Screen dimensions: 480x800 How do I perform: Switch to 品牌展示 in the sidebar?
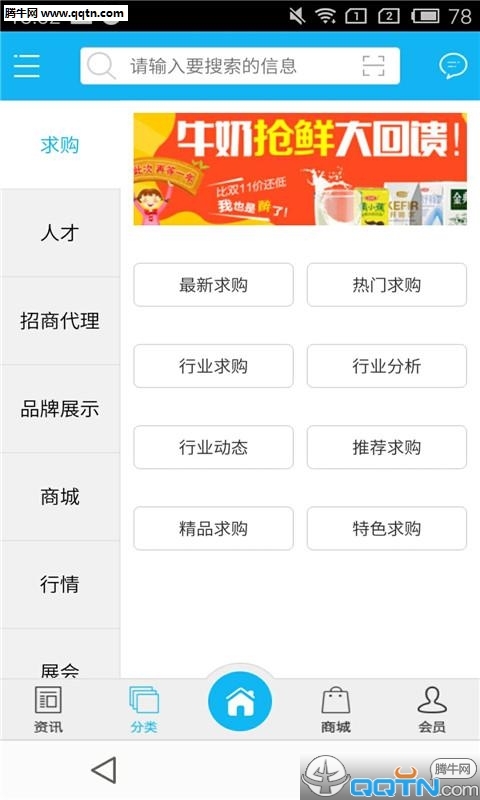point(60,409)
